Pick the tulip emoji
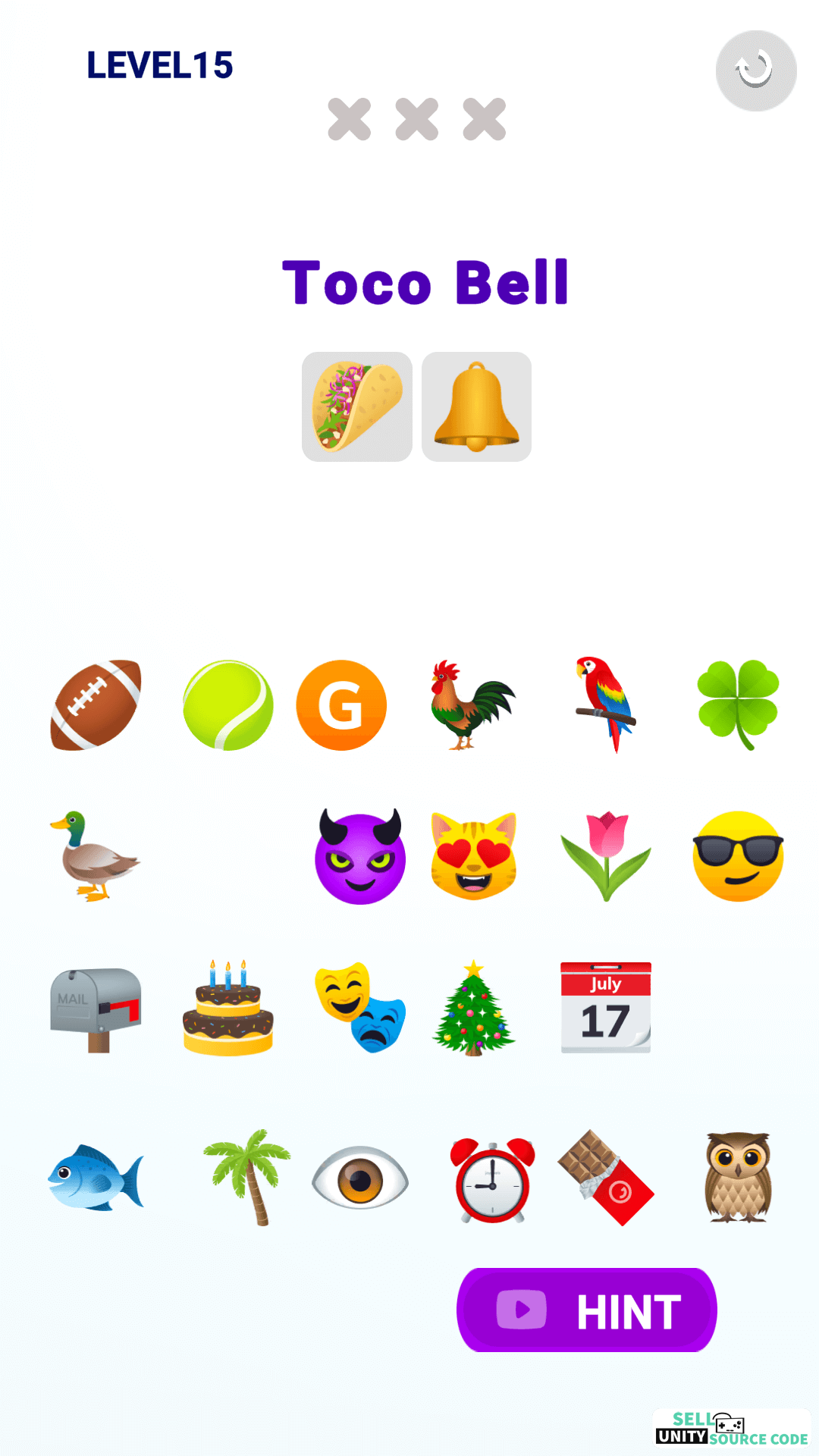 click(x=606, y=856)
